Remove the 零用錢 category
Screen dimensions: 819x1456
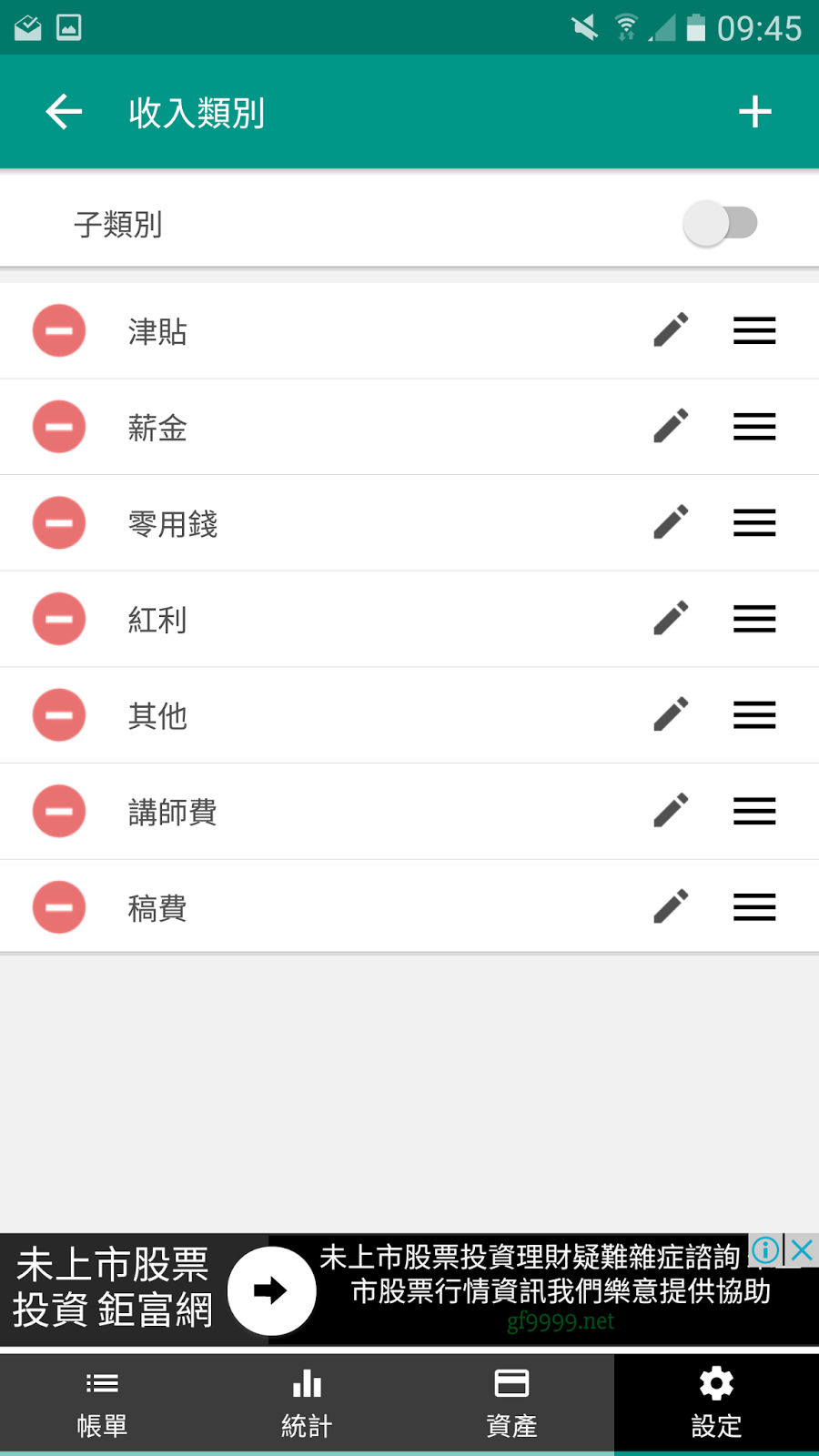59,523
